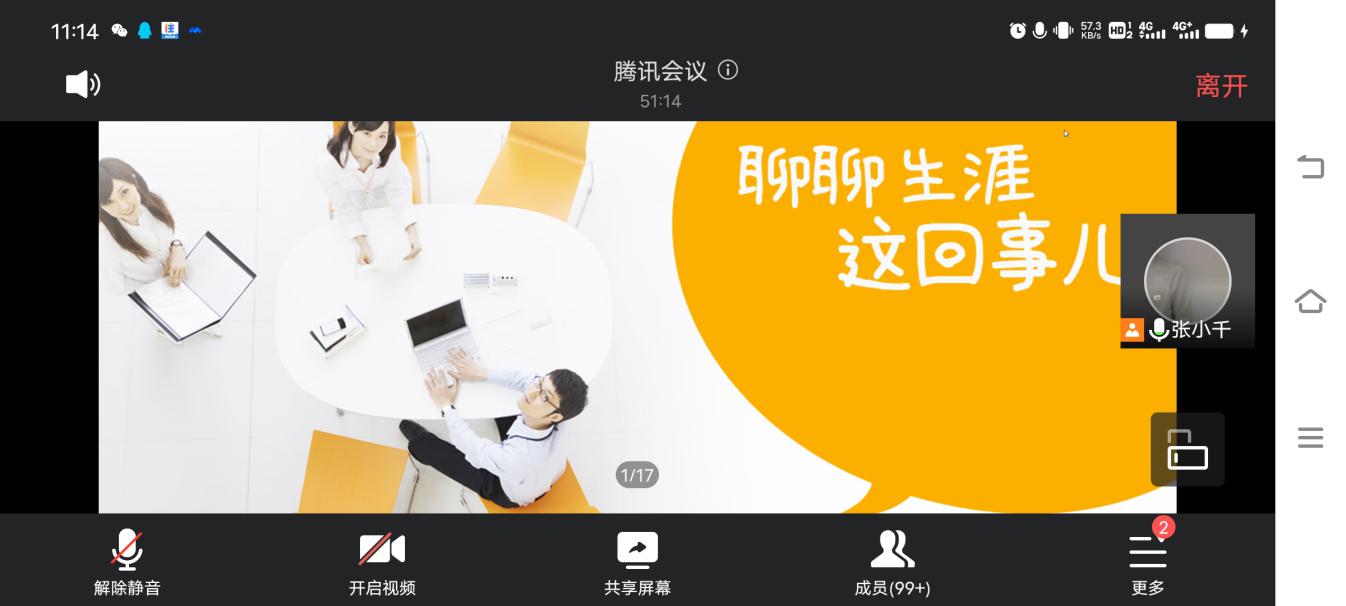This screenshot has width=1346, height=606.
Task: Open 张小千's video thumbnail
Action: (1187, 281)
